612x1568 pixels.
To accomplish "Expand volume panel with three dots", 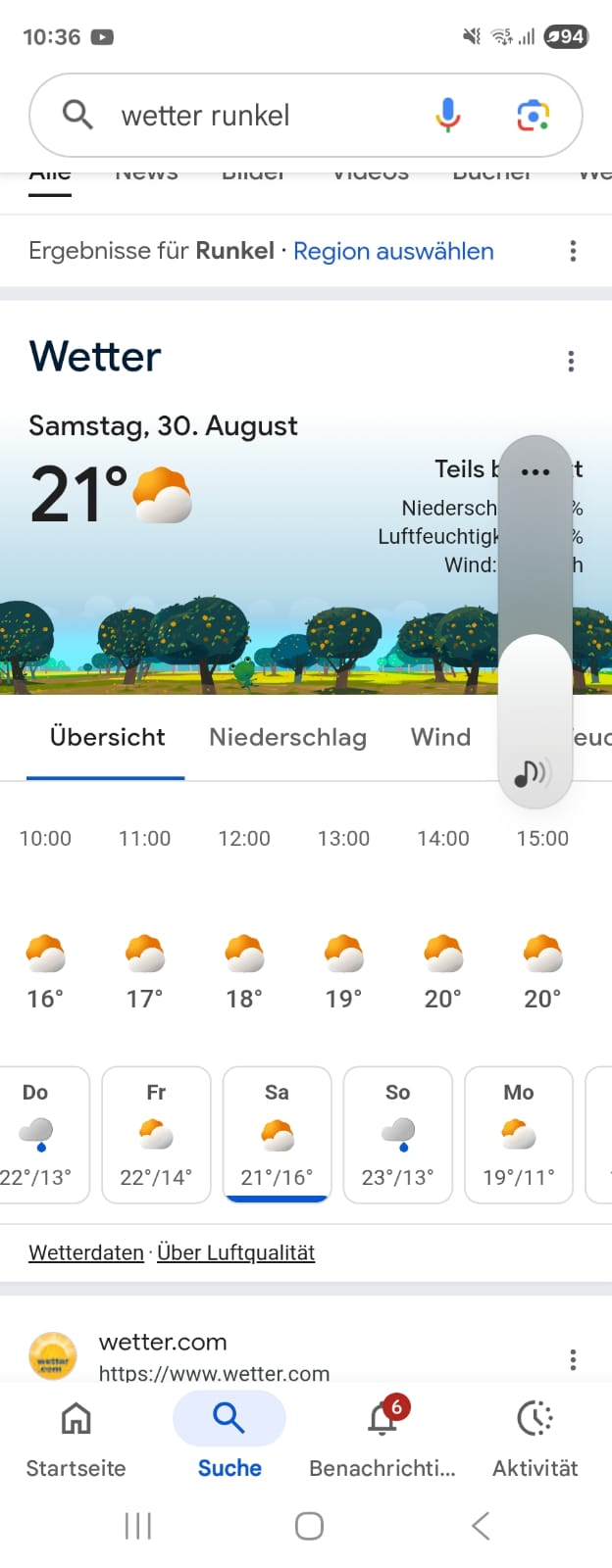I will (x=535, y=471).
